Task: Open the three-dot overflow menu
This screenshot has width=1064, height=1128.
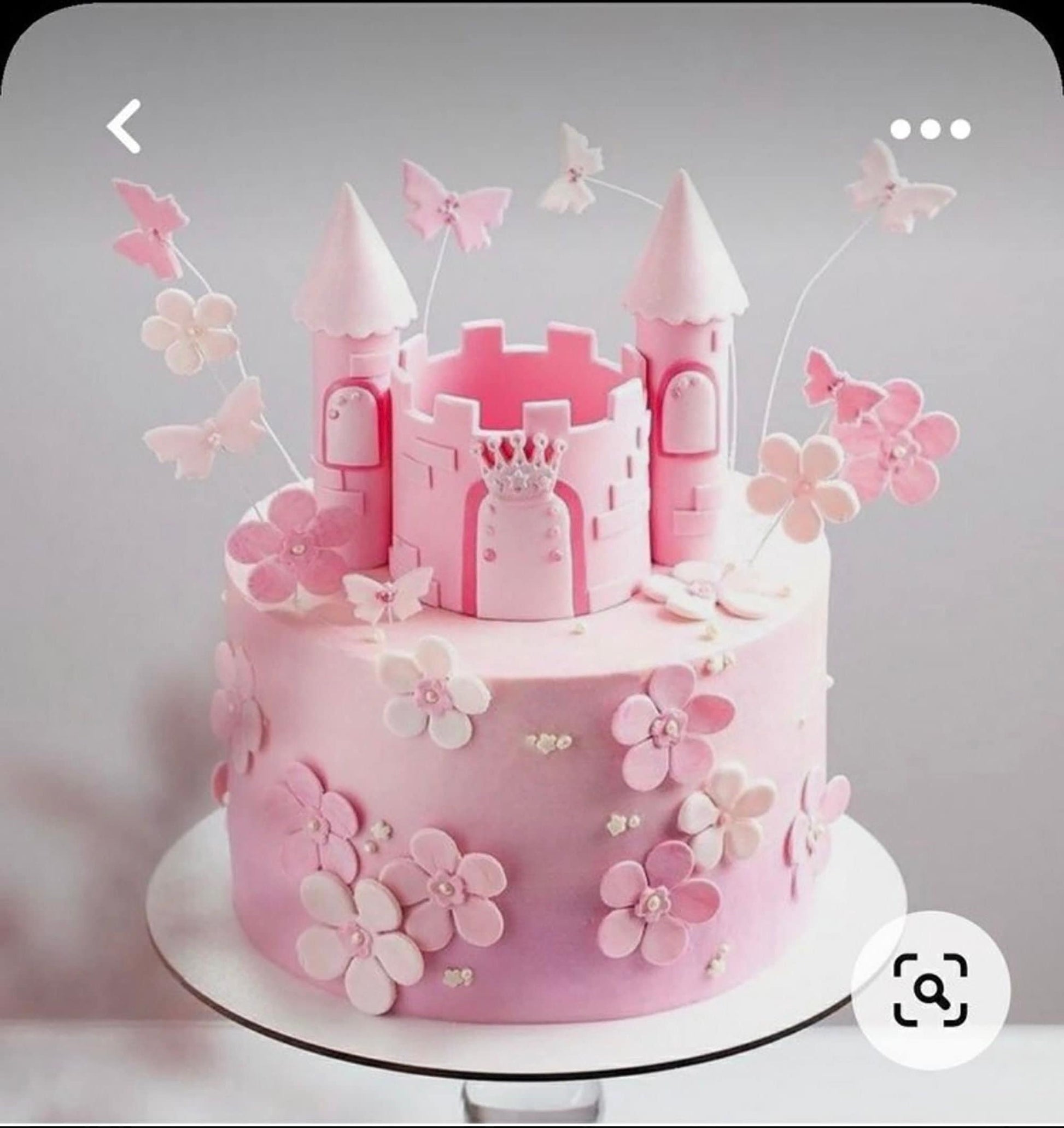Action: pos(929,129)
